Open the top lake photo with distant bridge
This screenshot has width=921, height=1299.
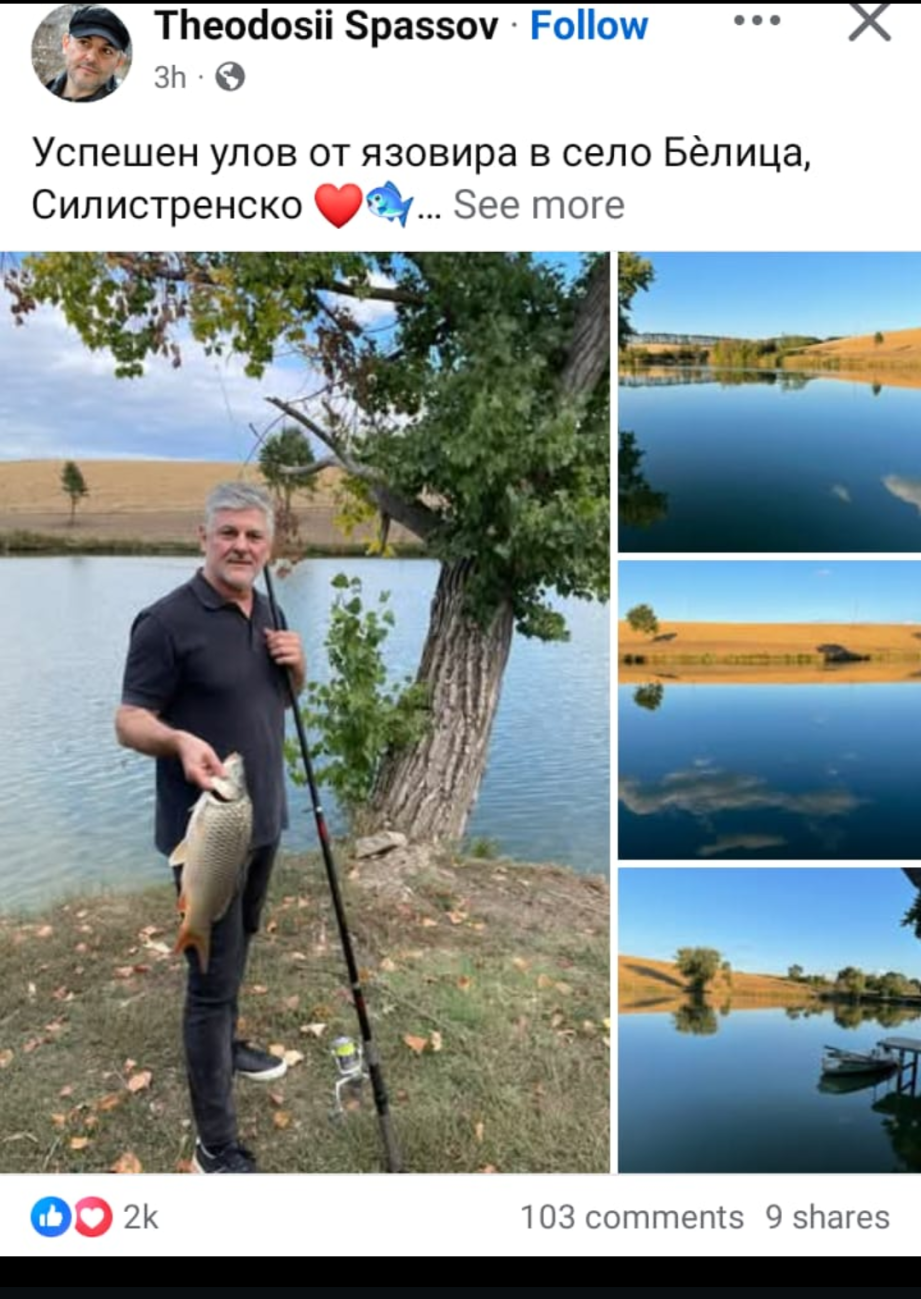pos(769,402)
